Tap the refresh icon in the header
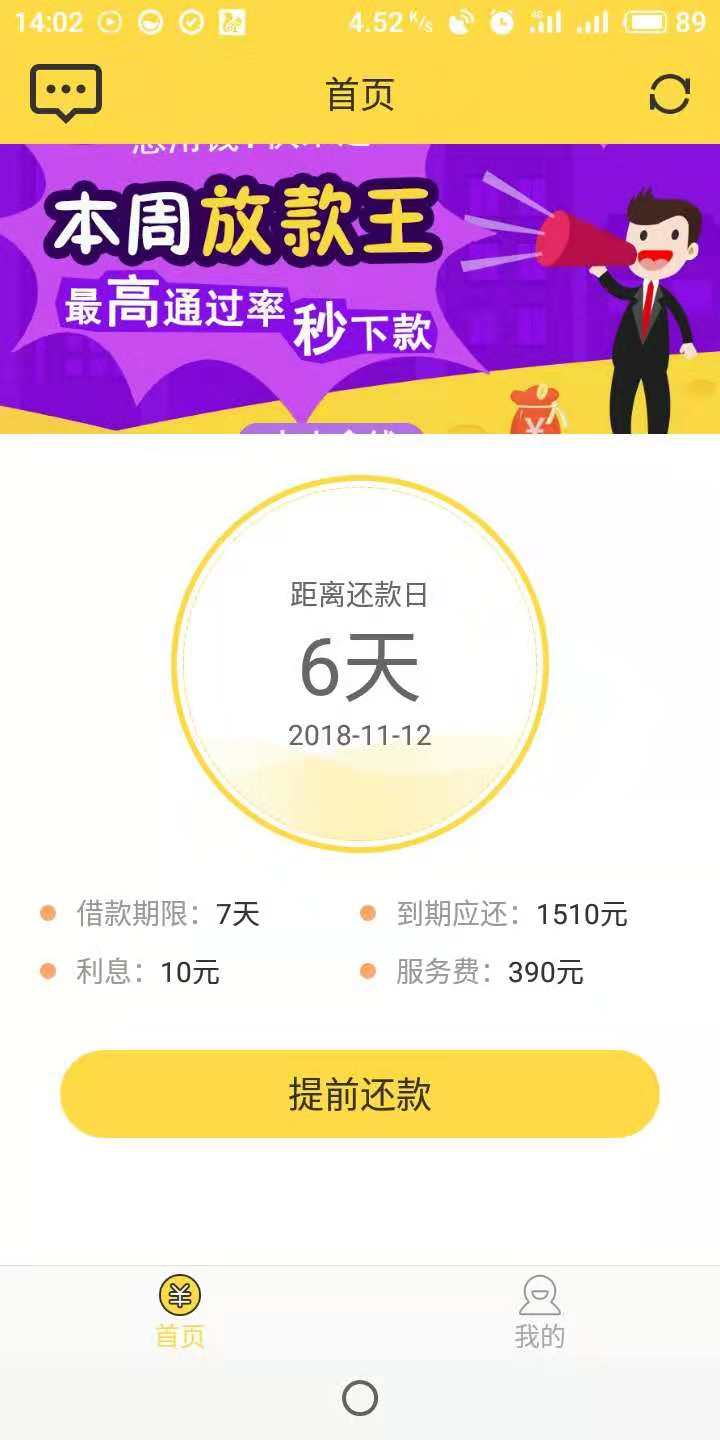The height and width of the screenshot is (1440, 720). click(x=669, y=94)
